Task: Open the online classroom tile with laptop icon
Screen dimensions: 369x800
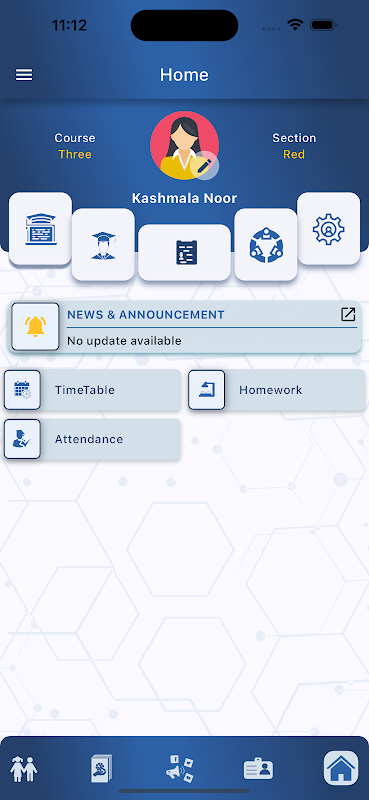Action: pos(40,229)
